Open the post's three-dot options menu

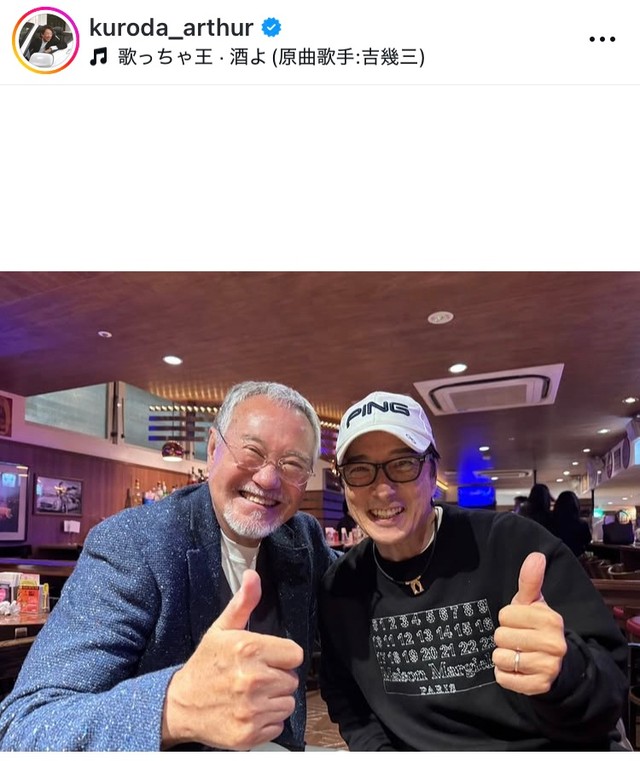point(602,40)
